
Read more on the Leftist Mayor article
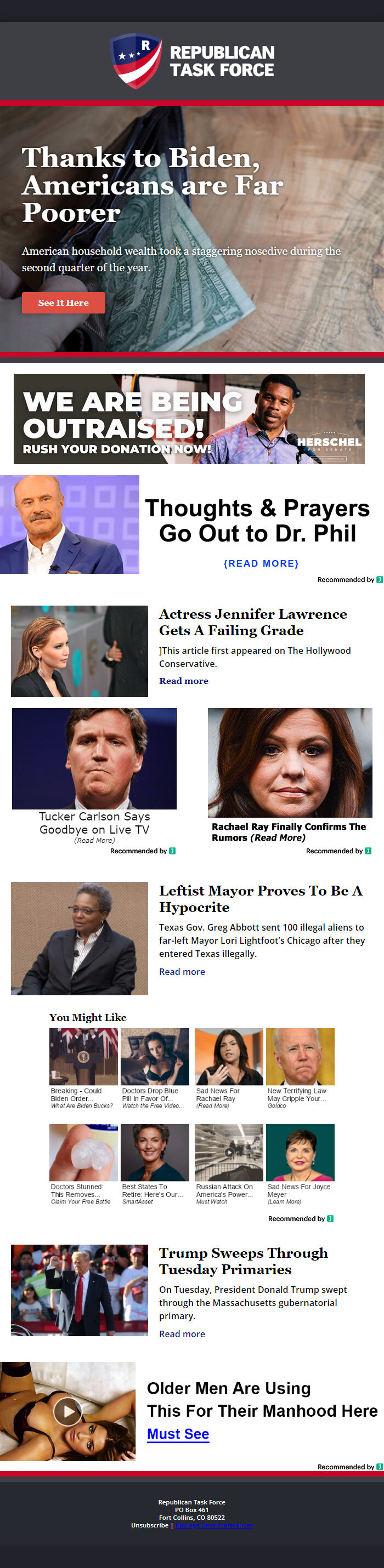tap(182, 972)
